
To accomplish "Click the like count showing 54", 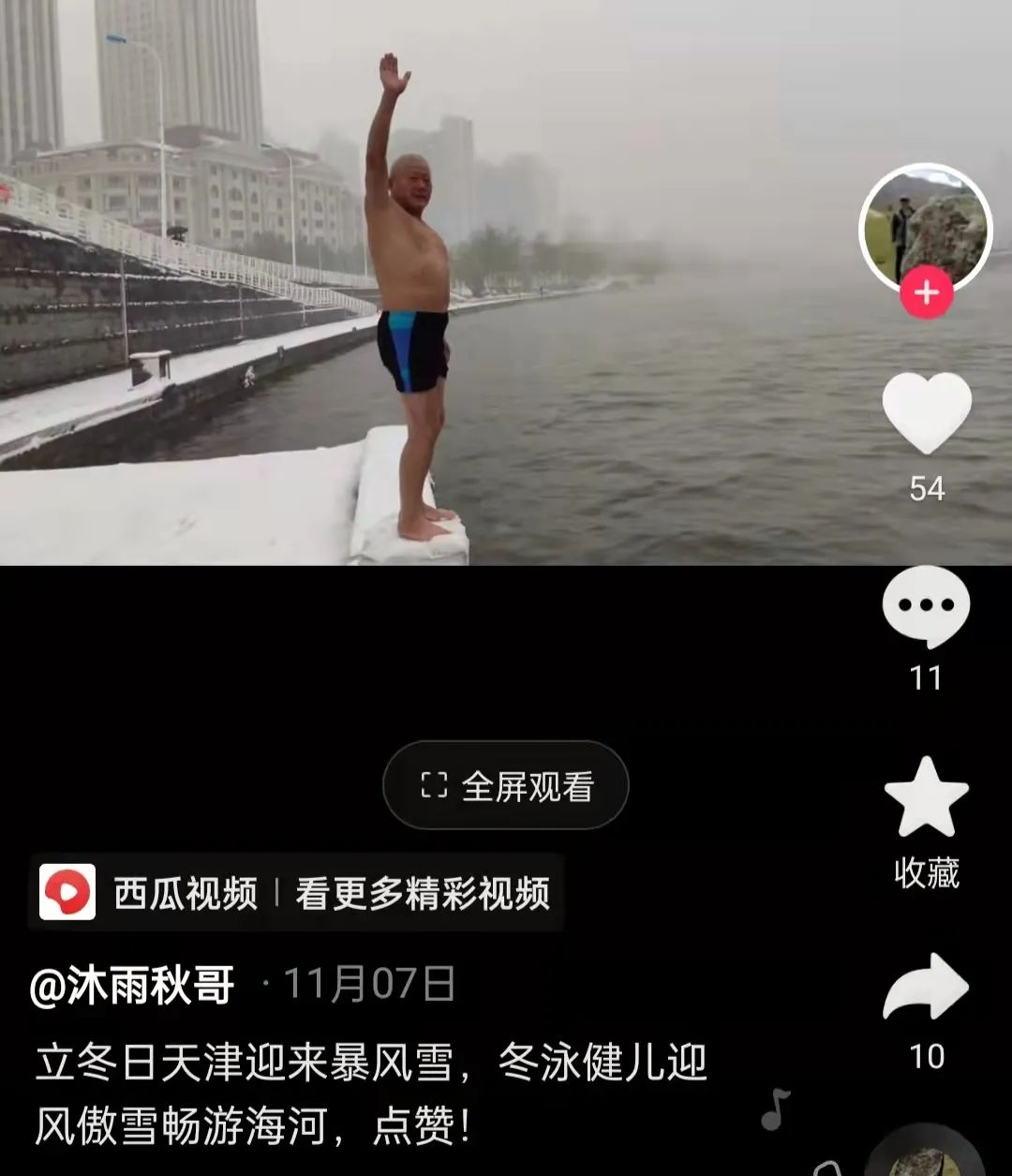I will tap(928, 488).
